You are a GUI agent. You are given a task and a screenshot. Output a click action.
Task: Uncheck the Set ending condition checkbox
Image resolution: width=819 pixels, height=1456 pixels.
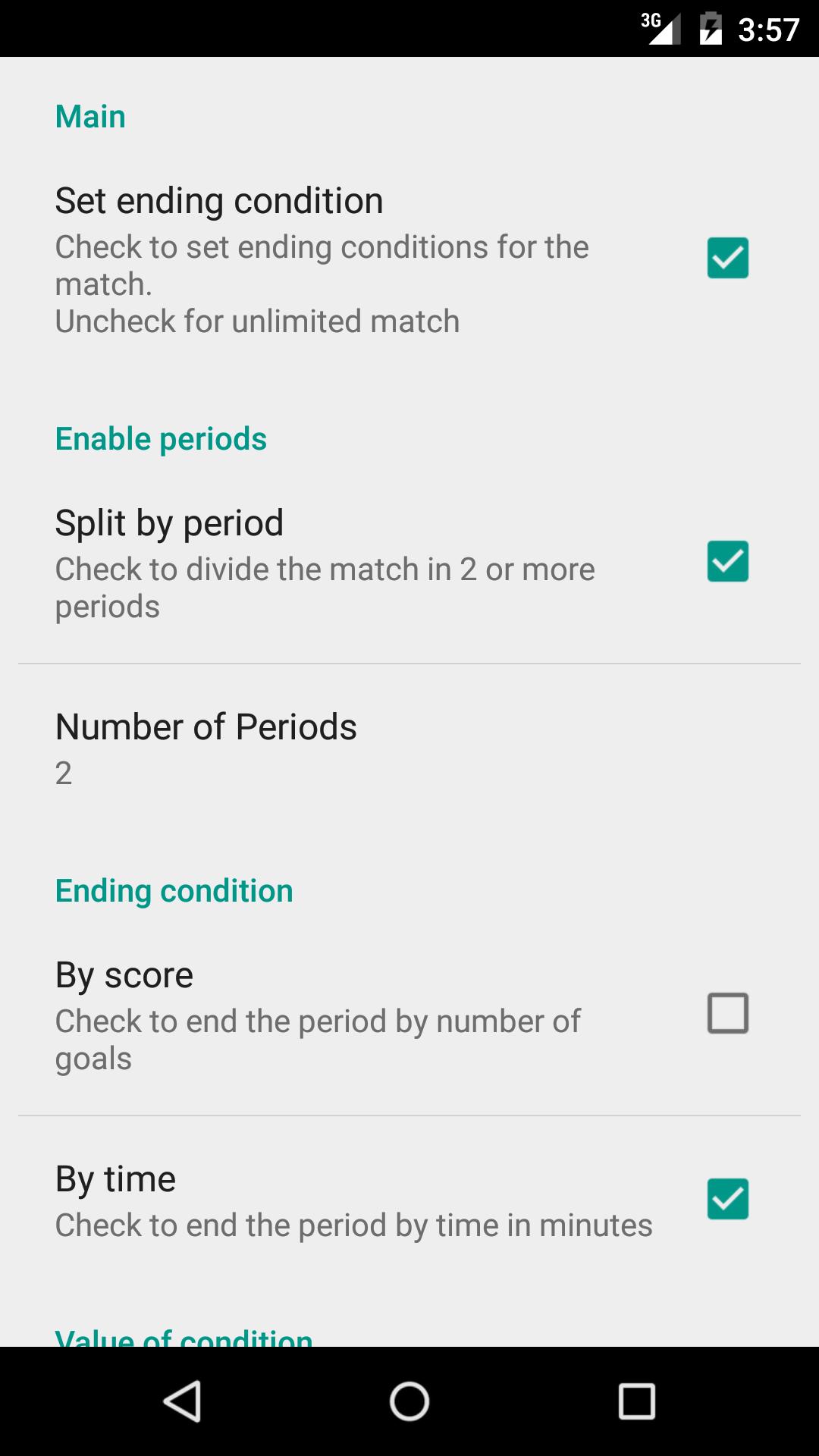click(x=727, y=258)
